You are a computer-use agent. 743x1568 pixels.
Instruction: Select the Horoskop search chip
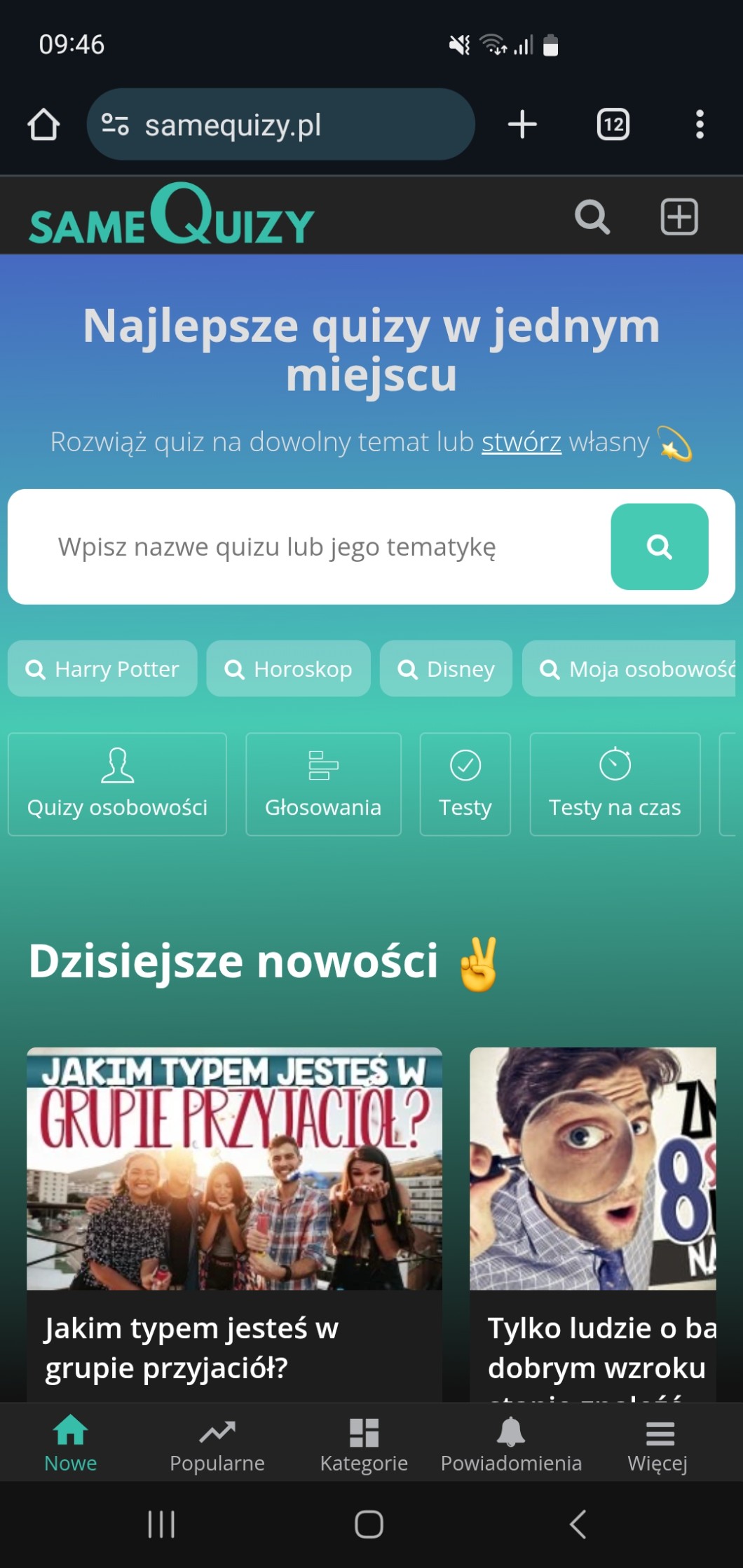pos(288,669)
